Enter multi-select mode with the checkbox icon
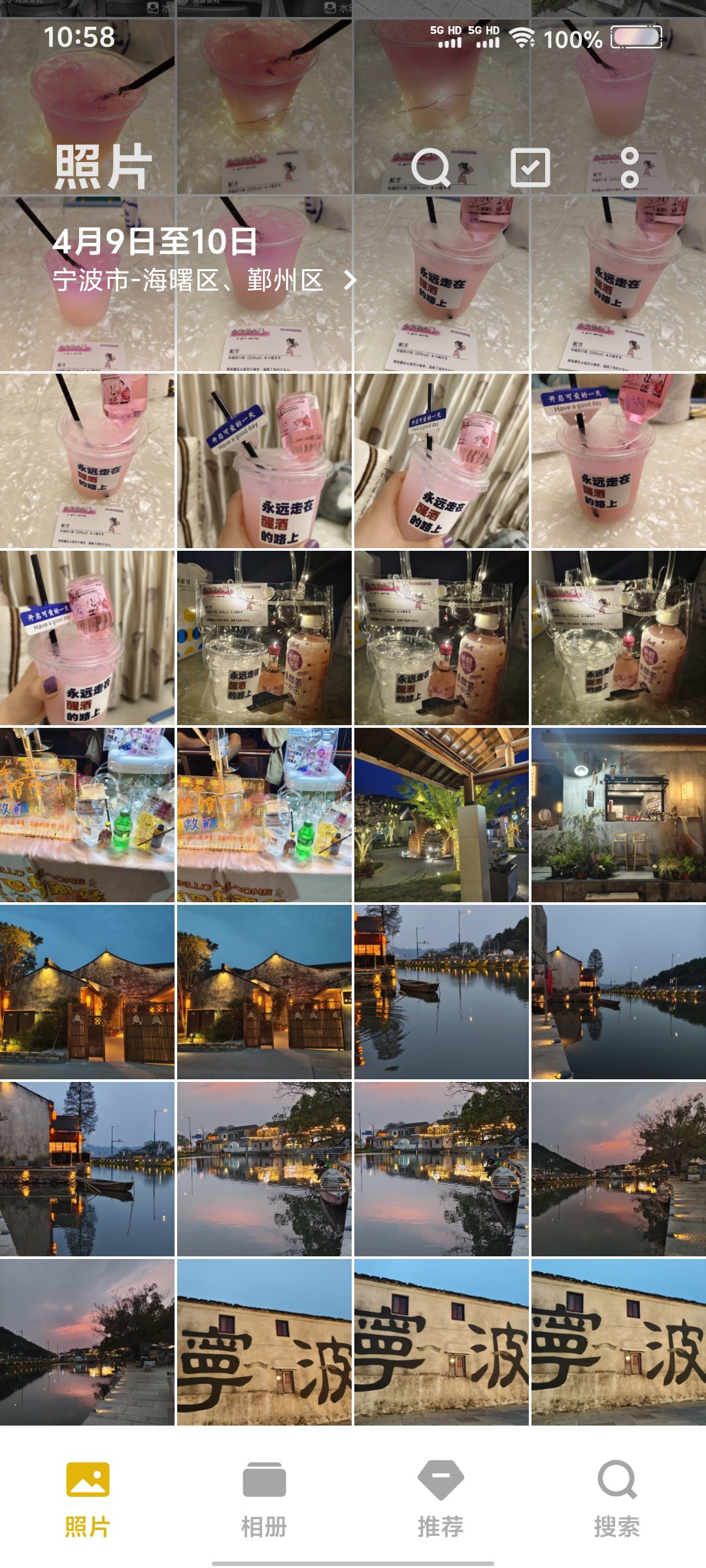This screenshot has width=706, height=1568. 530,167
